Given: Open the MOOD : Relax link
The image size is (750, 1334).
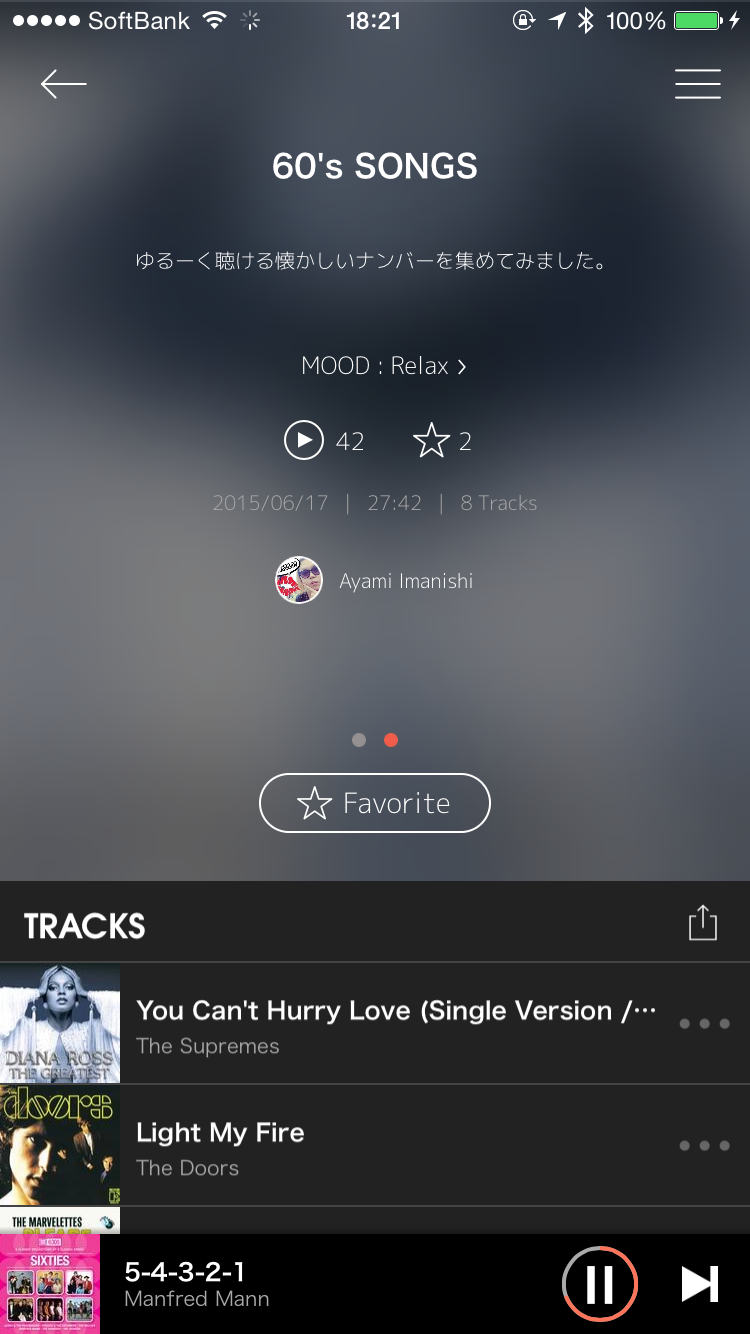Looking at the screenshot, I should [384, 366].
